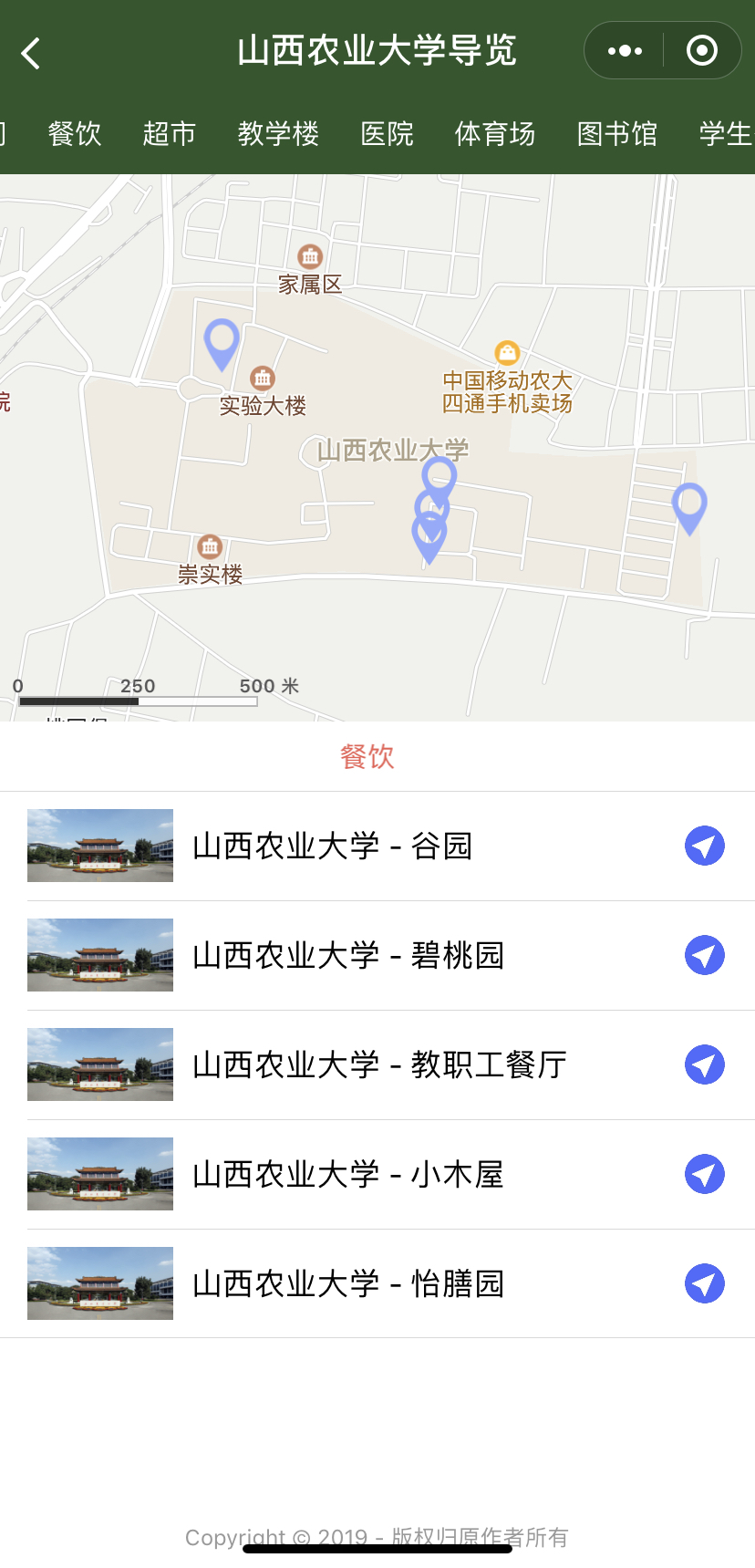
Task: Choose the 山西农业大学 - 小木屋 entry
Action: pyautogui.click(x=348, y=1174)
